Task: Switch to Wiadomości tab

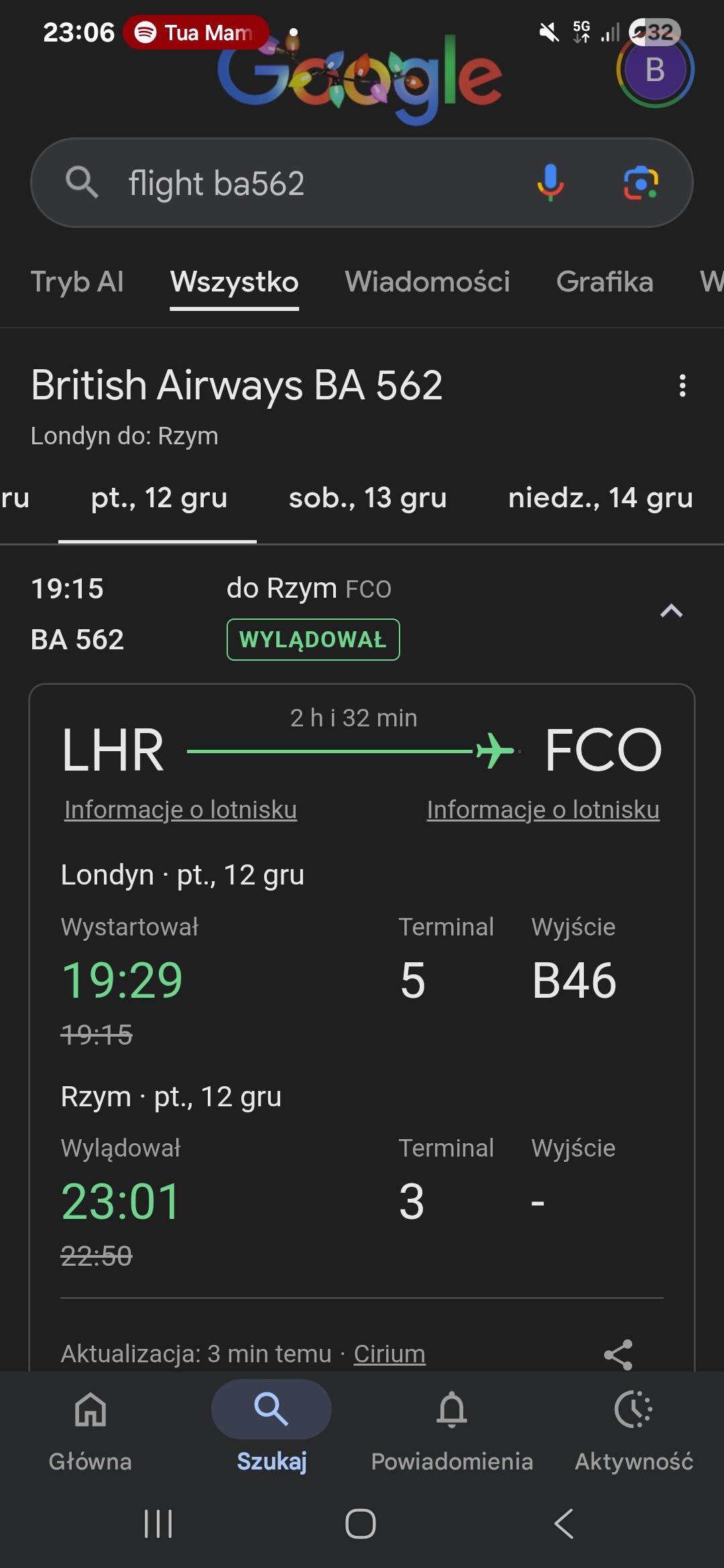Action: coord(427,281)
